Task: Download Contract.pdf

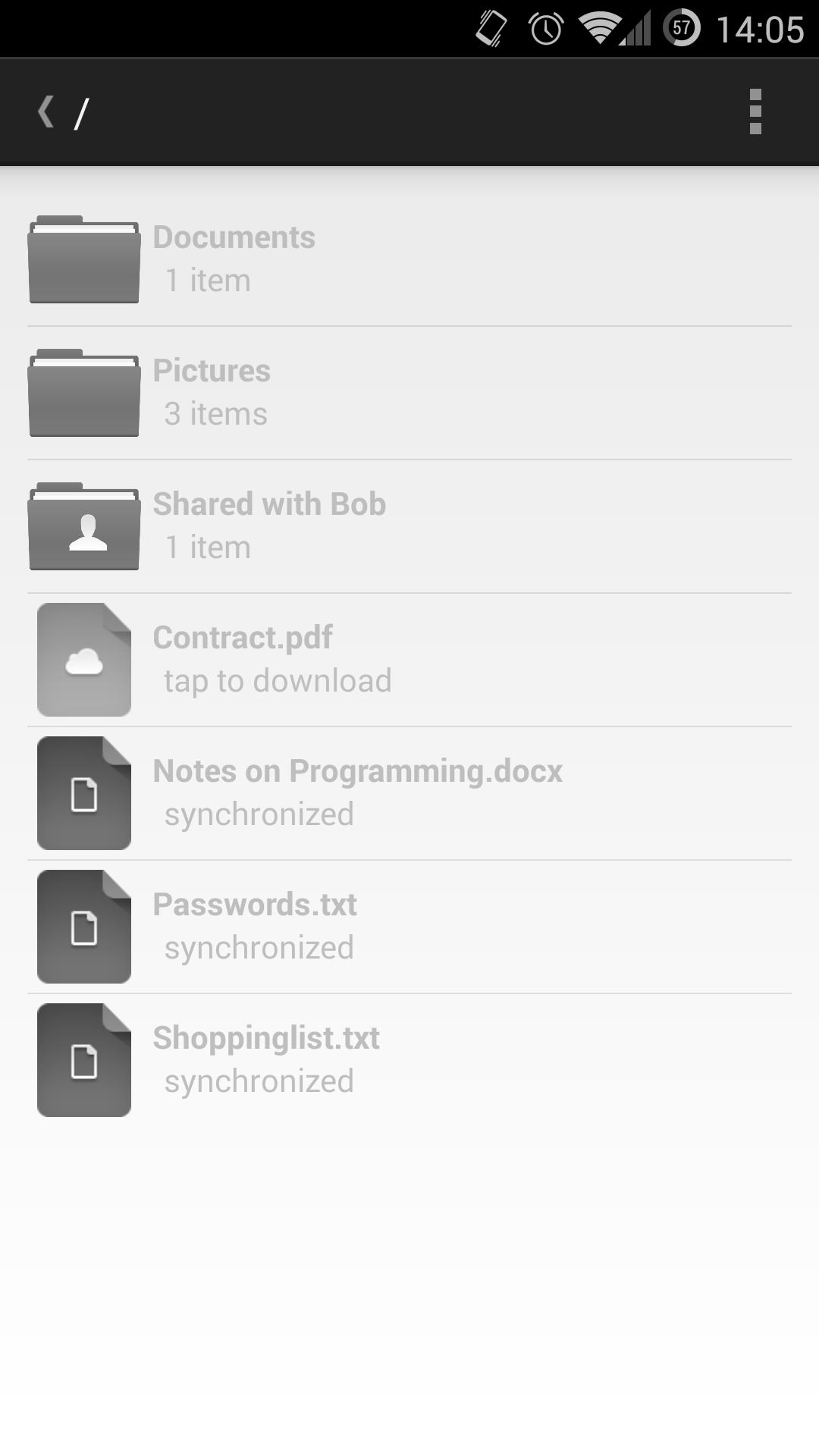Action: (x=409, y=660)
